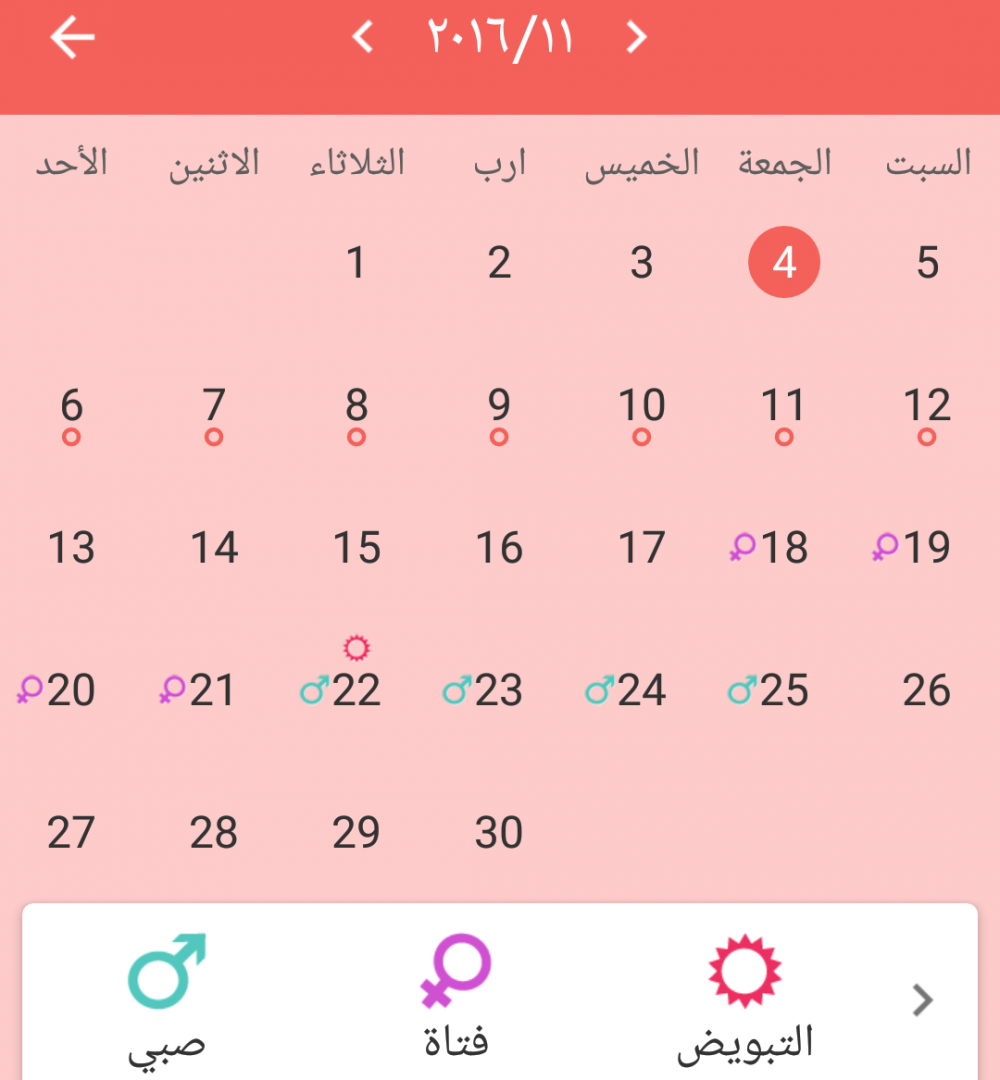Advance to the next month

(636, 38)
